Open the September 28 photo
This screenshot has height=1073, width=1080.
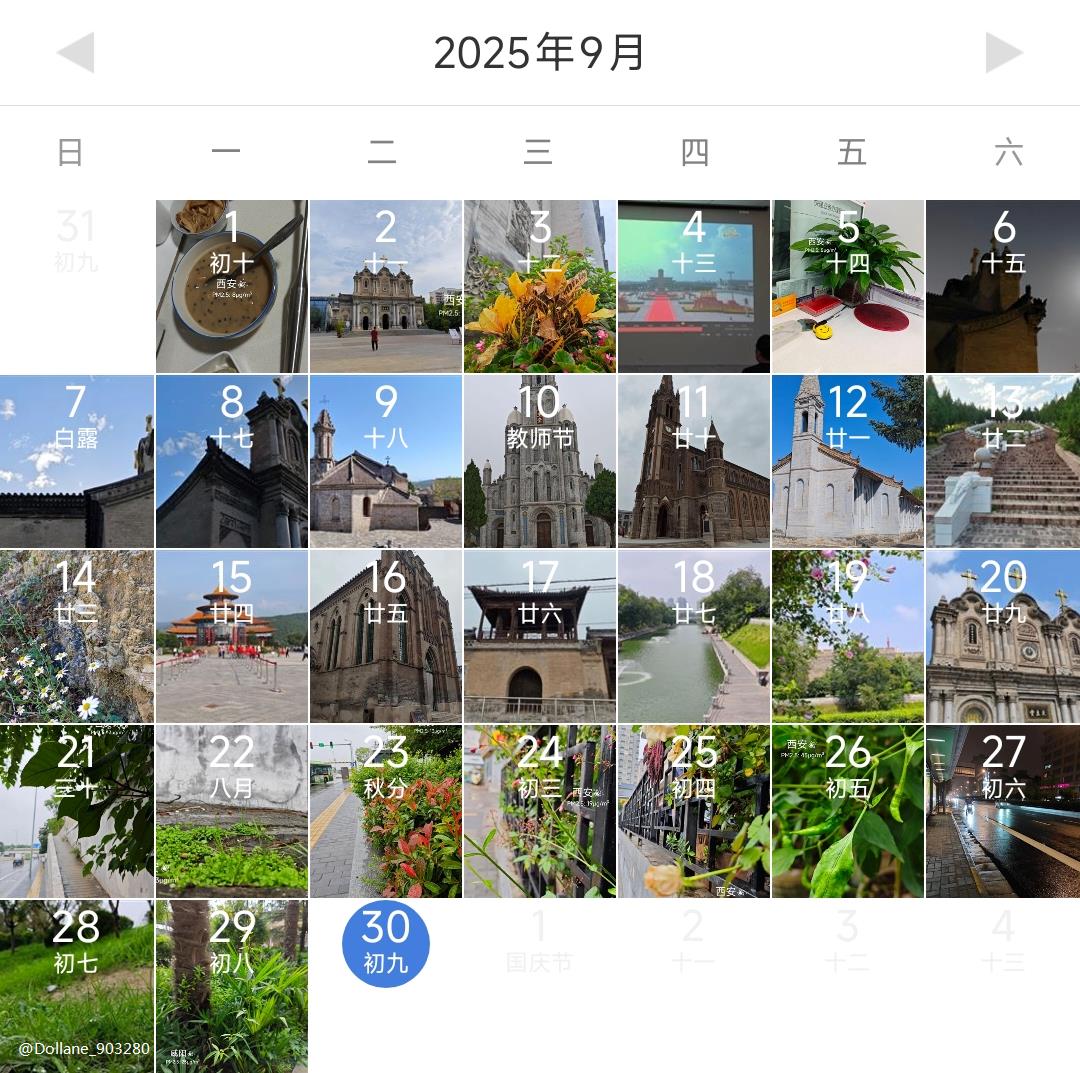pyautogui.click(x=77, y=987)
